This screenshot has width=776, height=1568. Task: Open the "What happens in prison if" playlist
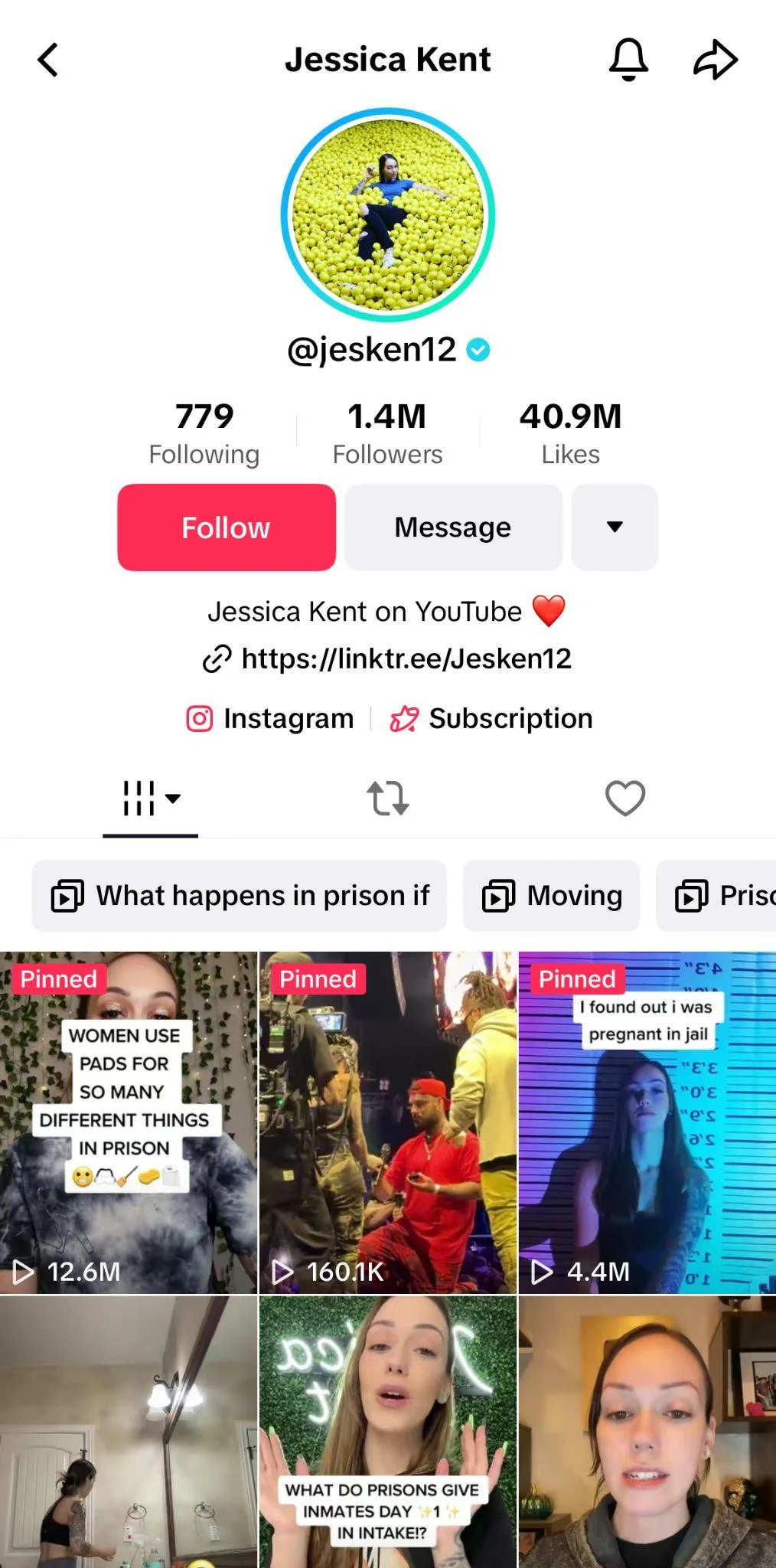coord(240,896)
